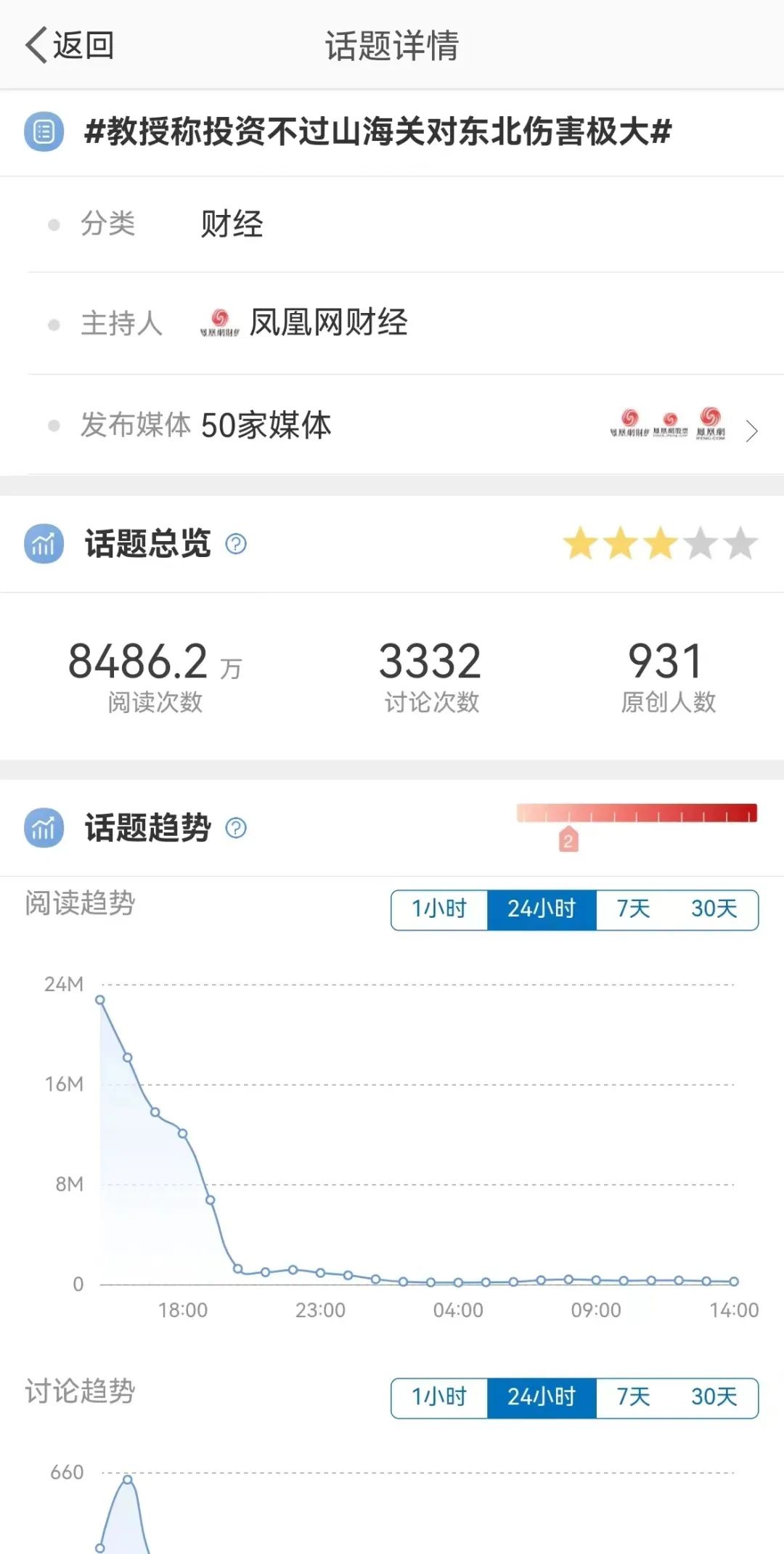
Task: Select 24小时 for 阅读趋势
Action: pos(542,909)
